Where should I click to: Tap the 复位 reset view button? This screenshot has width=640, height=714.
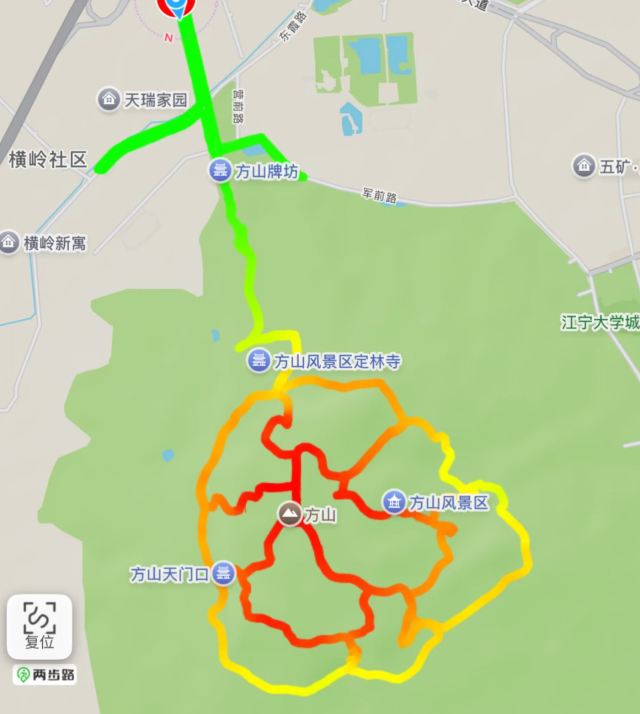tap(40, 627)
